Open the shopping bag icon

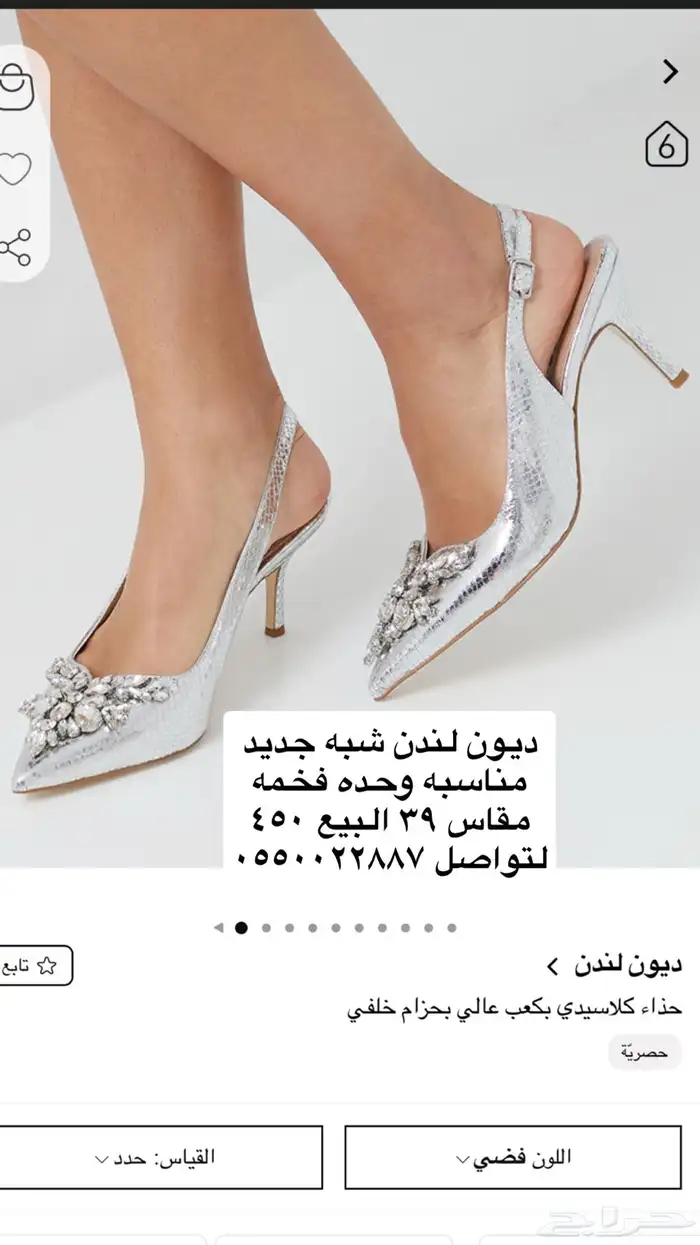14,88
